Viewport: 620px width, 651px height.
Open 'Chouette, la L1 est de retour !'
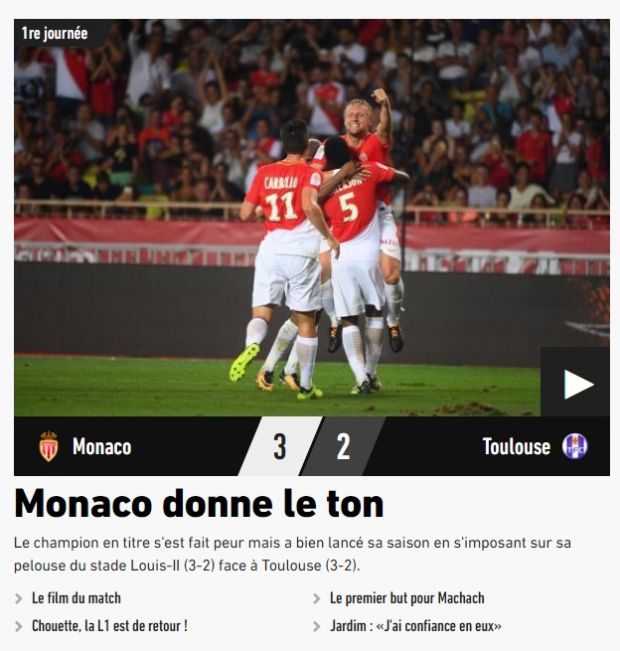point(109,626)
